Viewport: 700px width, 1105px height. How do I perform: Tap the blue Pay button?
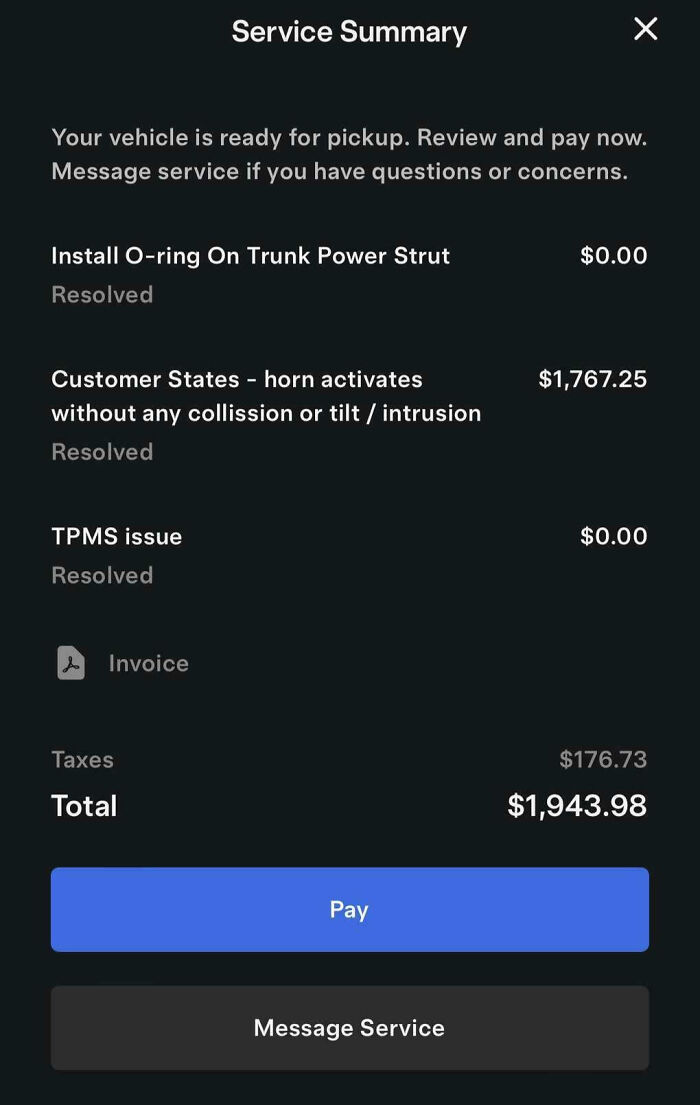pyautogui.click(x=349, y=909)
